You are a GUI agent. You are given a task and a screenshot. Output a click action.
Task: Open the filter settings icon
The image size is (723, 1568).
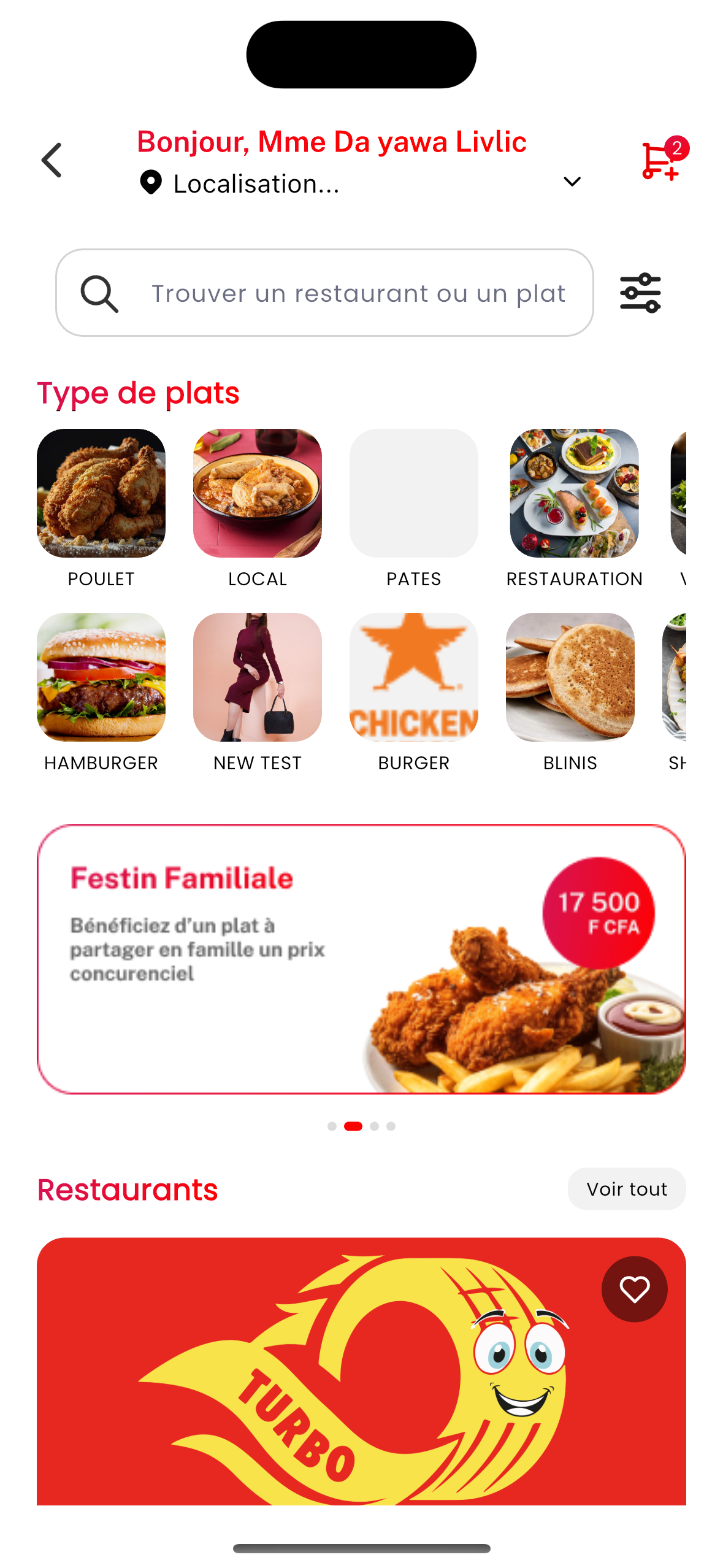tap(640, 293)
